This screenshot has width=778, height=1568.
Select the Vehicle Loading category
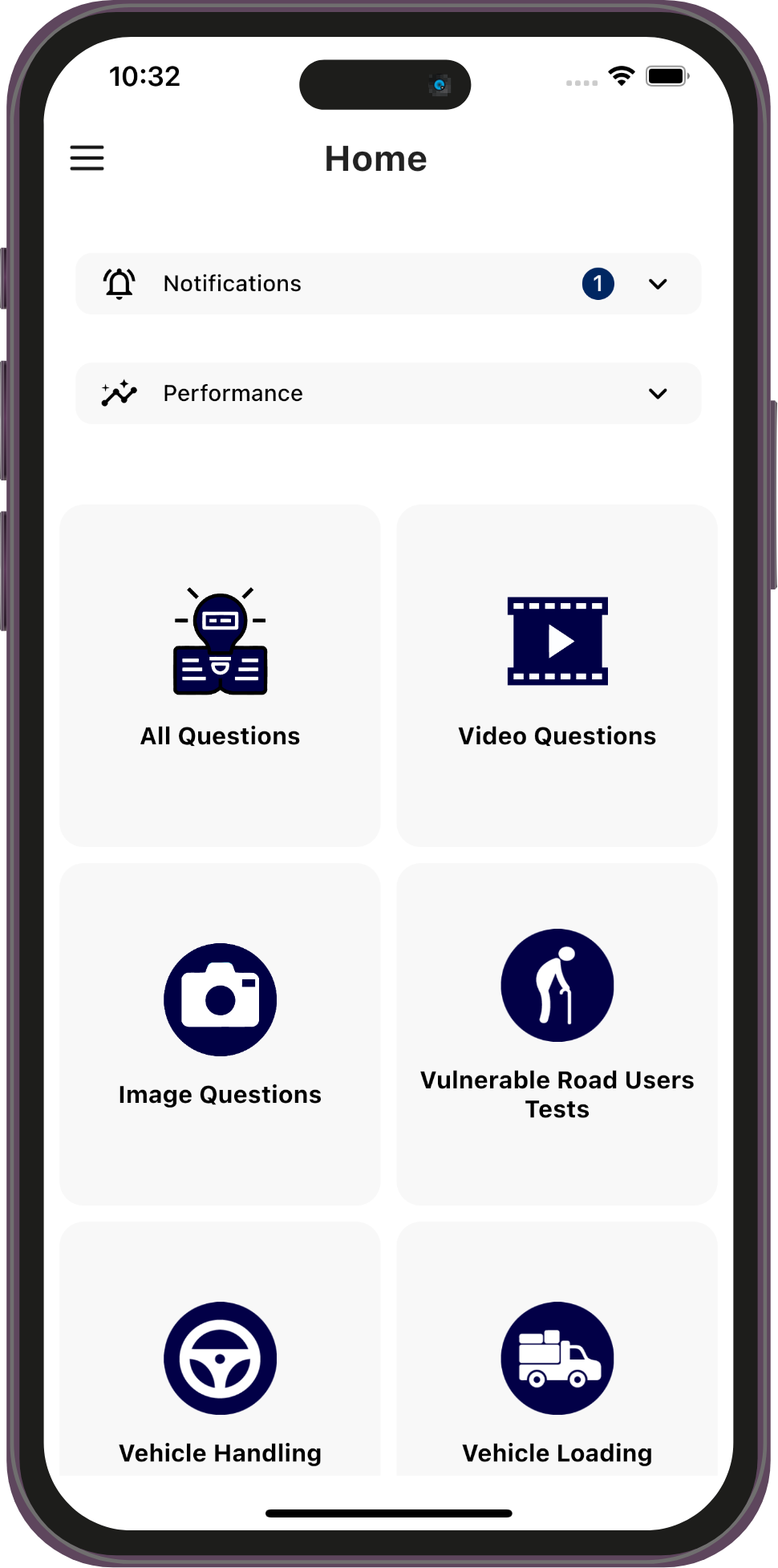tap(557, 1371)
